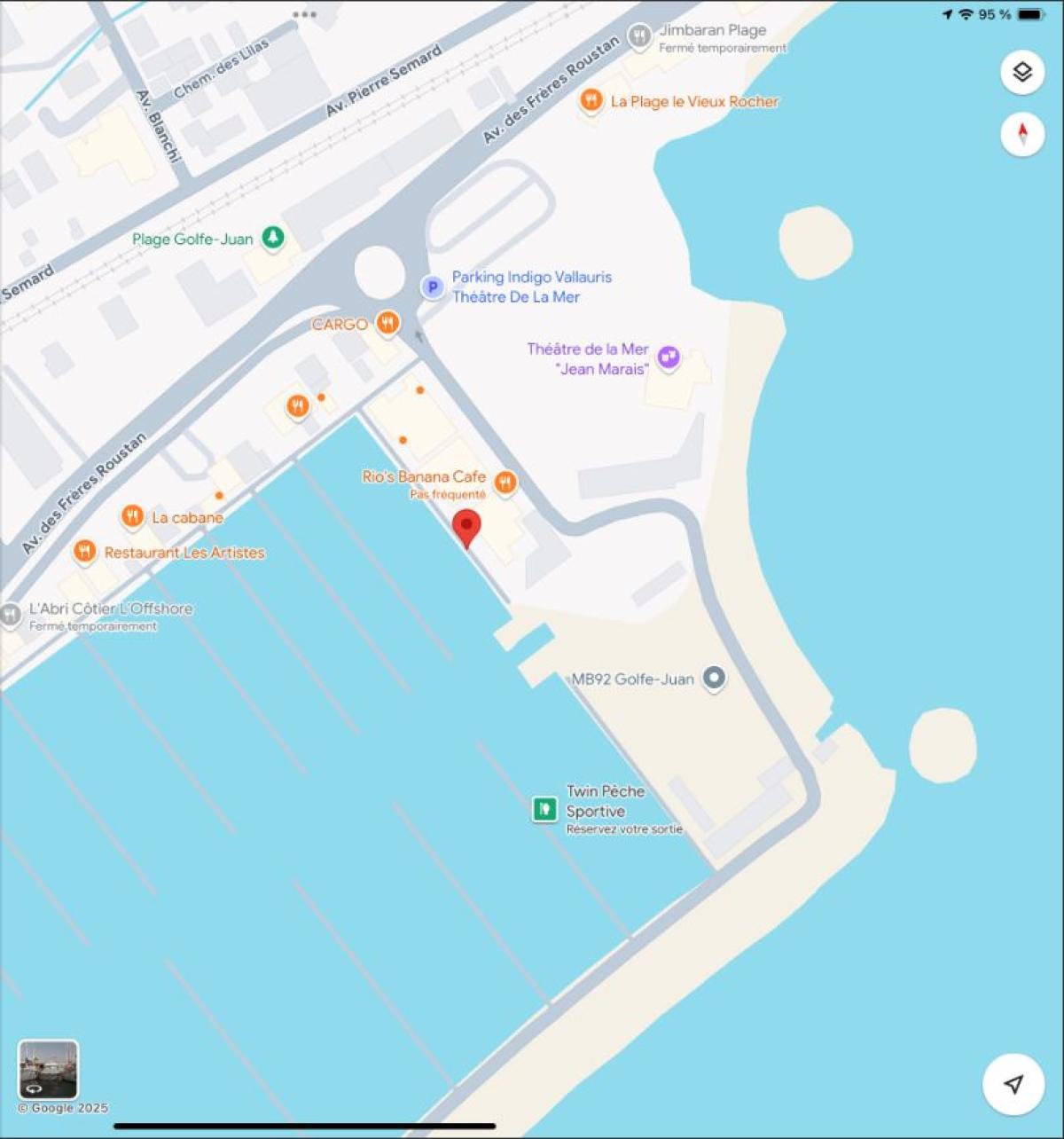This screenshot has height=1139, width=1064.
Task: Select La Plage le Vieux Rocher
Action: [591, 101]
